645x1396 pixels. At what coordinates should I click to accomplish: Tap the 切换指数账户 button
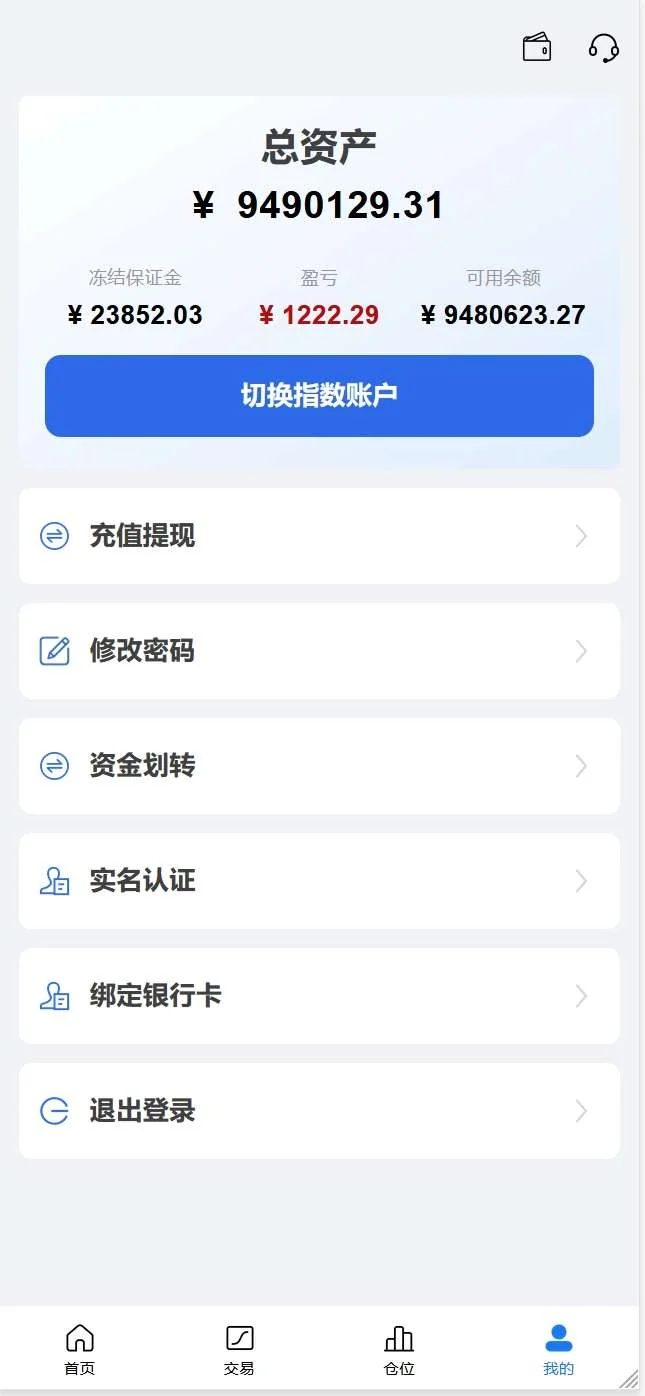319,396
